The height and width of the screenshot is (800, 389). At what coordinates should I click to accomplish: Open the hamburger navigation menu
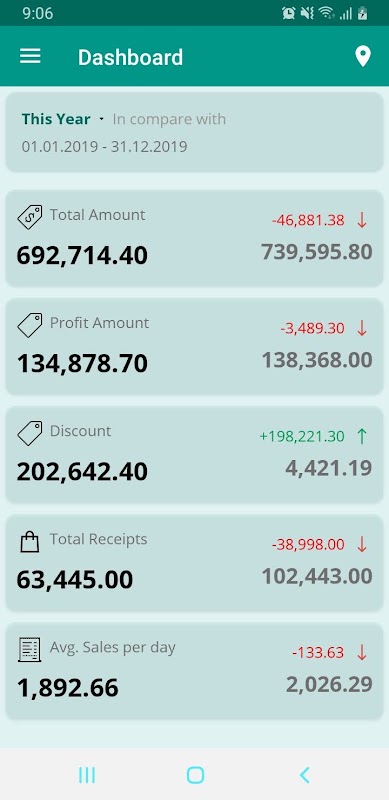tap(30, 56)
